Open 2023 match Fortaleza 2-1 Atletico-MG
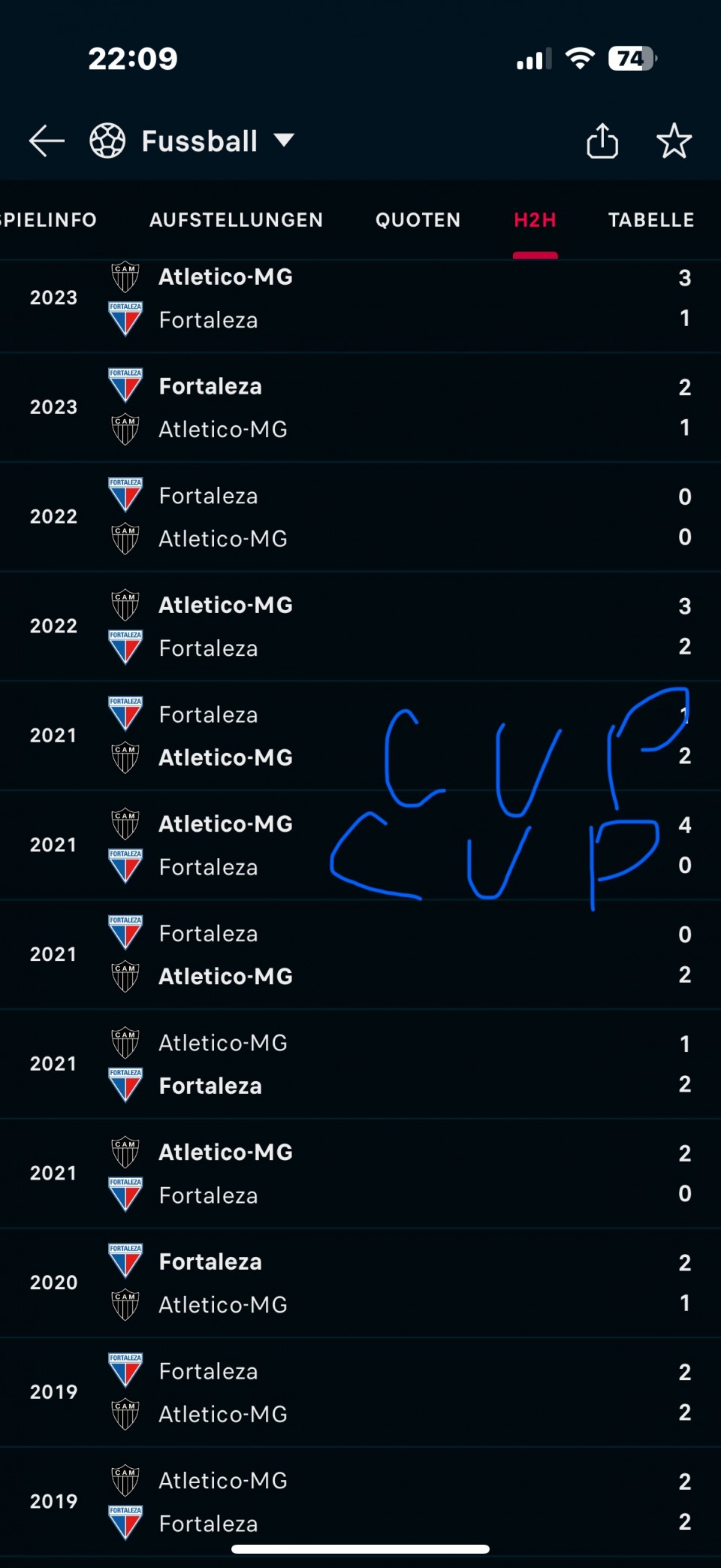Screen dimensions: 721x1568 pos(360,407)
